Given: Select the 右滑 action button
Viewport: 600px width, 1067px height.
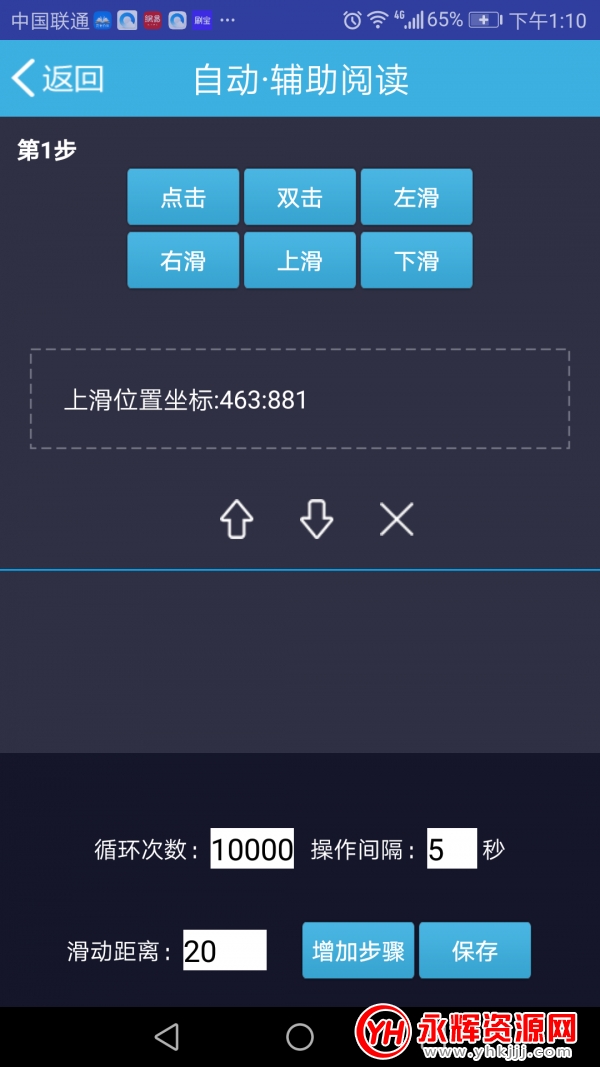Looking at the screenshot, I should 183,260.
